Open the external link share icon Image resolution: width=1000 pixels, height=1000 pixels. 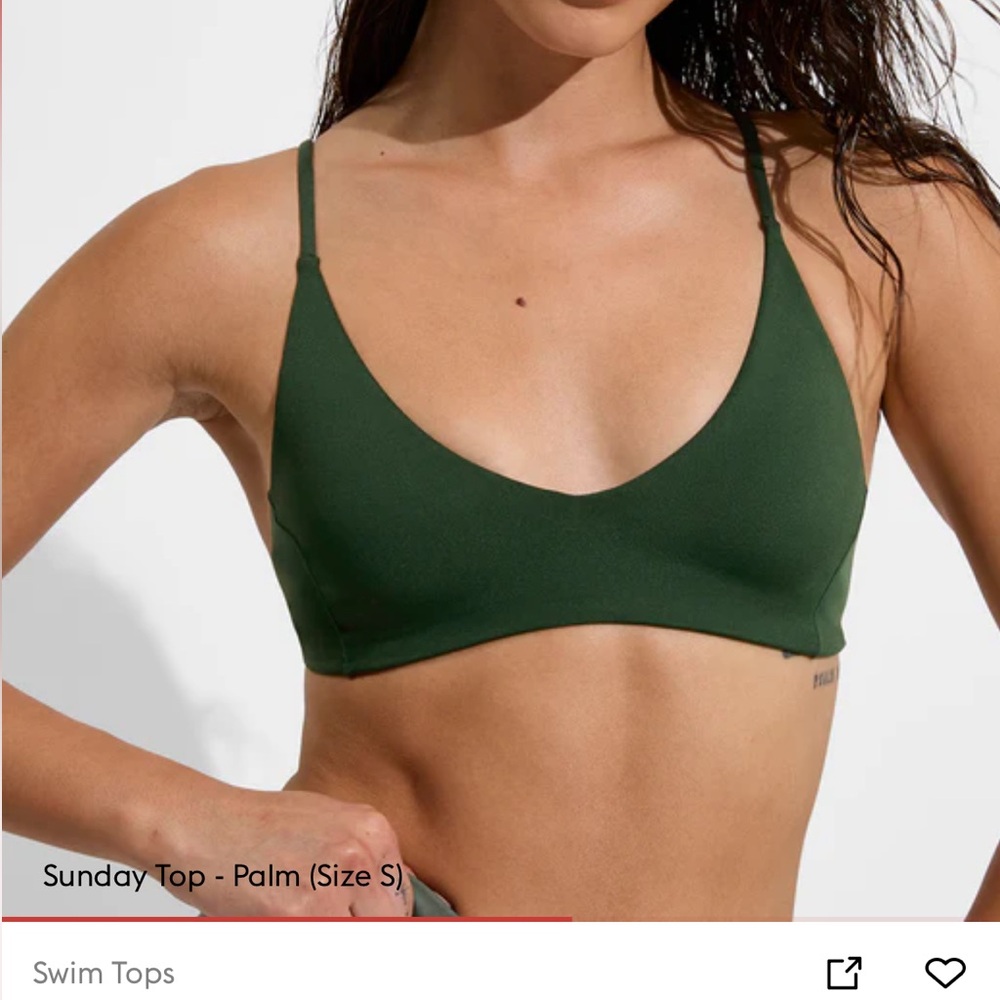pos(844,972)
